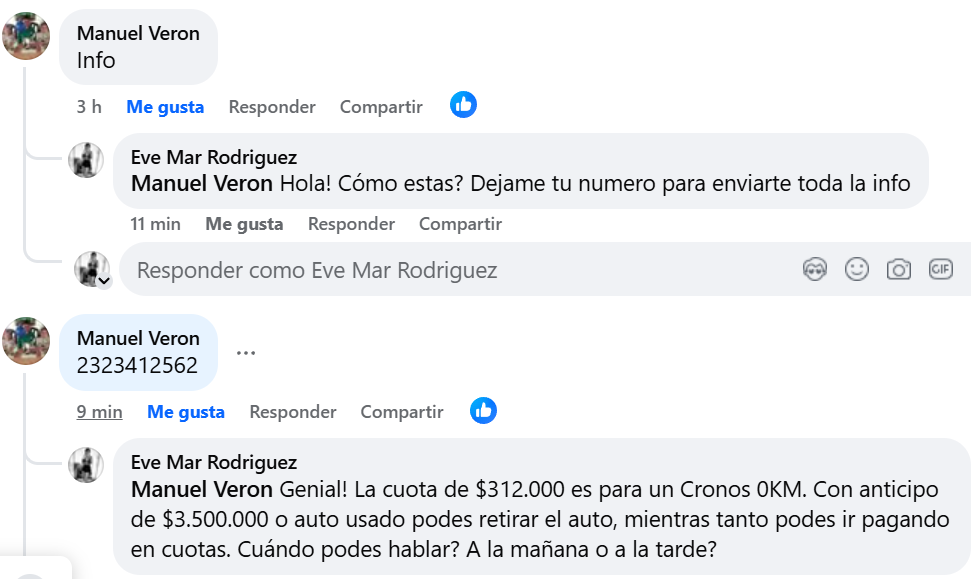
Task: Open the GIF picker in reply box
Action: 941,269
